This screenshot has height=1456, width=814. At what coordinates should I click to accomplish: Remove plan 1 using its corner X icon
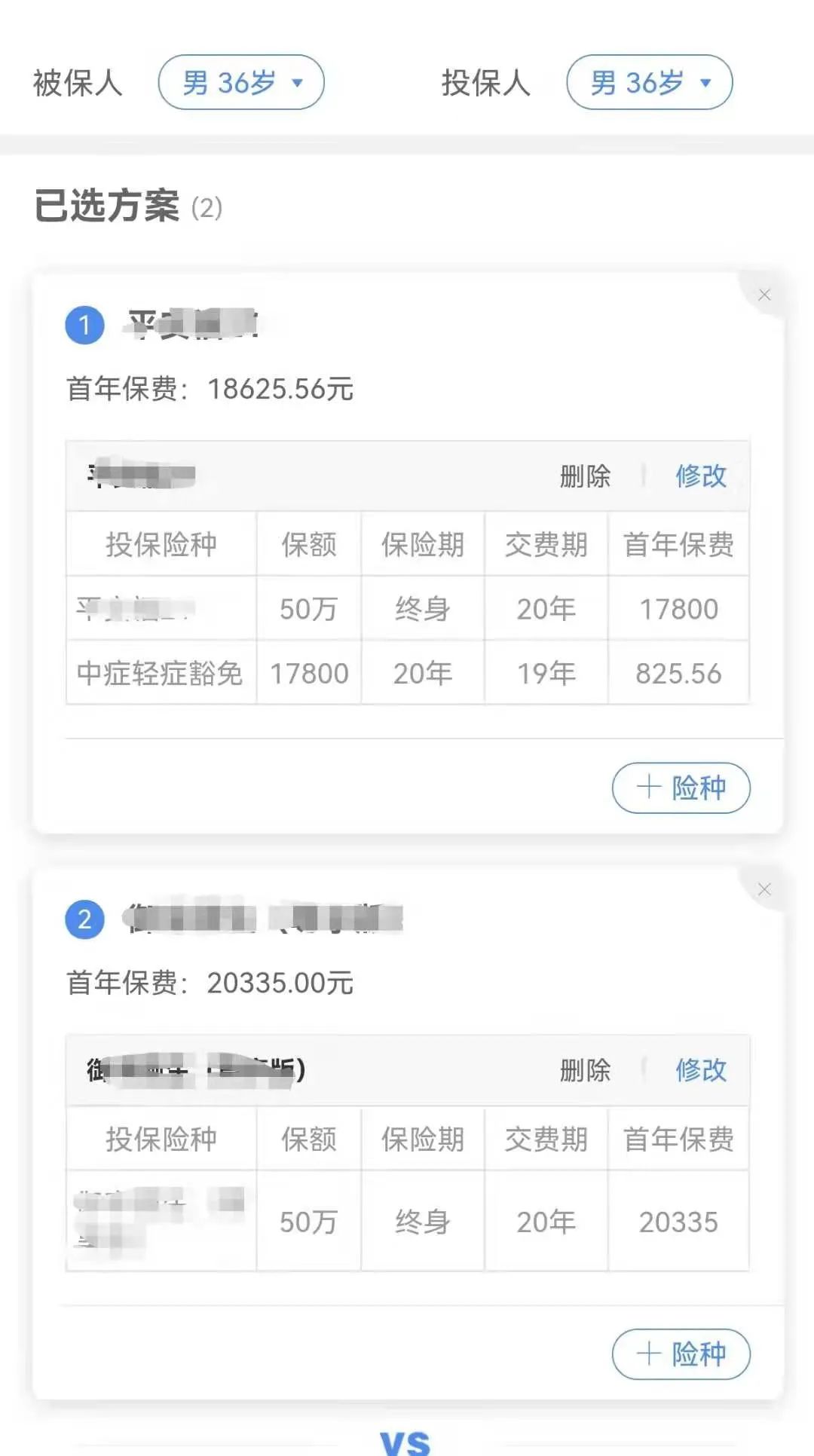click(x=765, y=295)
